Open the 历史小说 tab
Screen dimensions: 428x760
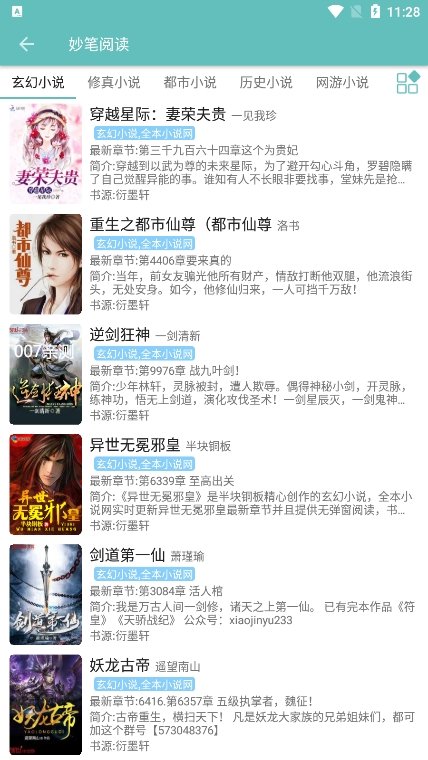[x=266, y=82]
